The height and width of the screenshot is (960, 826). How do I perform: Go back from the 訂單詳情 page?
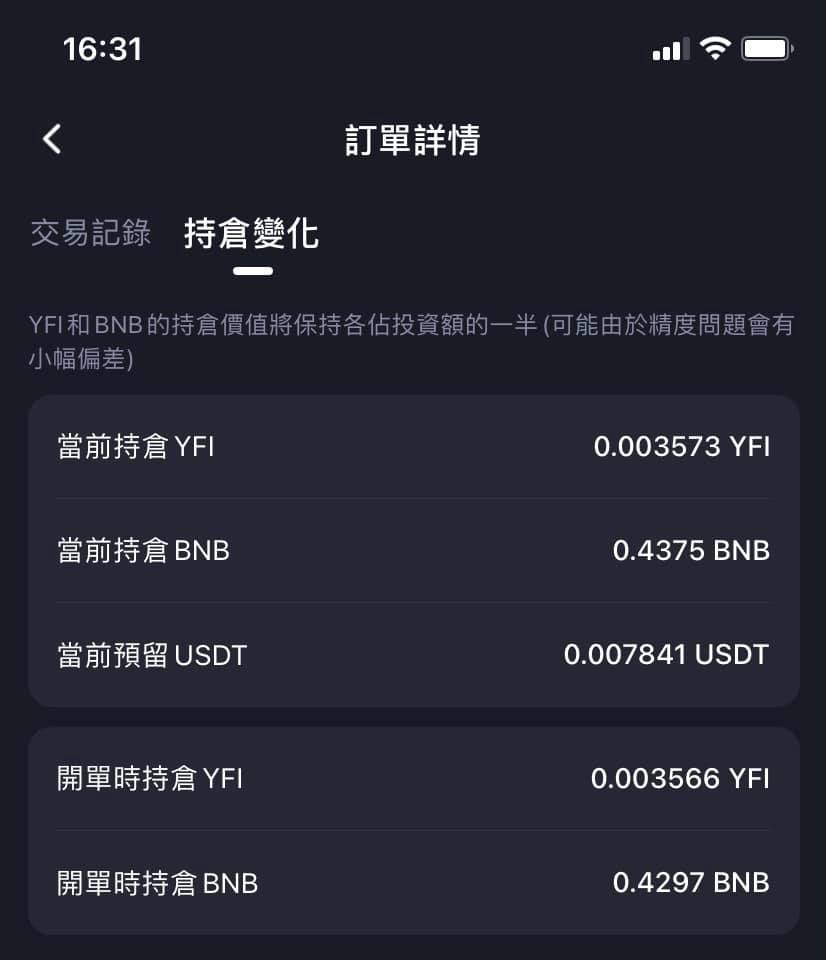(53, 140)
